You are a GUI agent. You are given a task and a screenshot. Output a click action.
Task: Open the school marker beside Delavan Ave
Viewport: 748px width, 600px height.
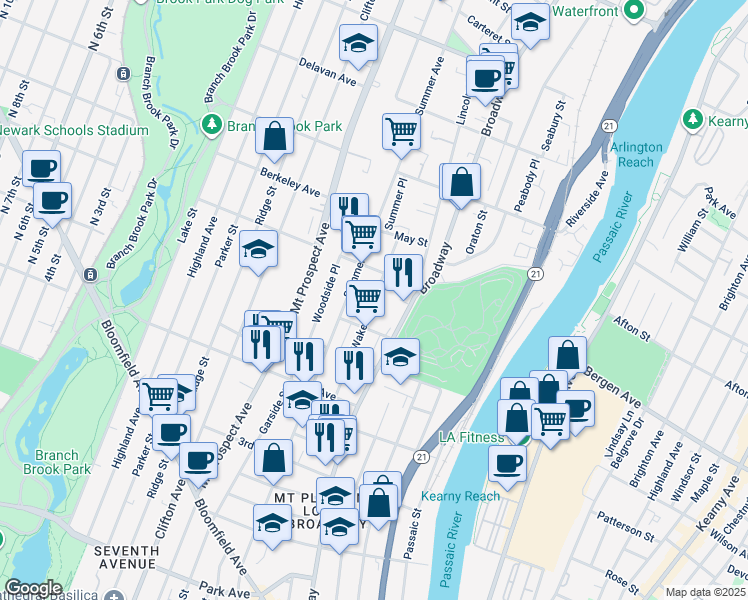point(358,43)
